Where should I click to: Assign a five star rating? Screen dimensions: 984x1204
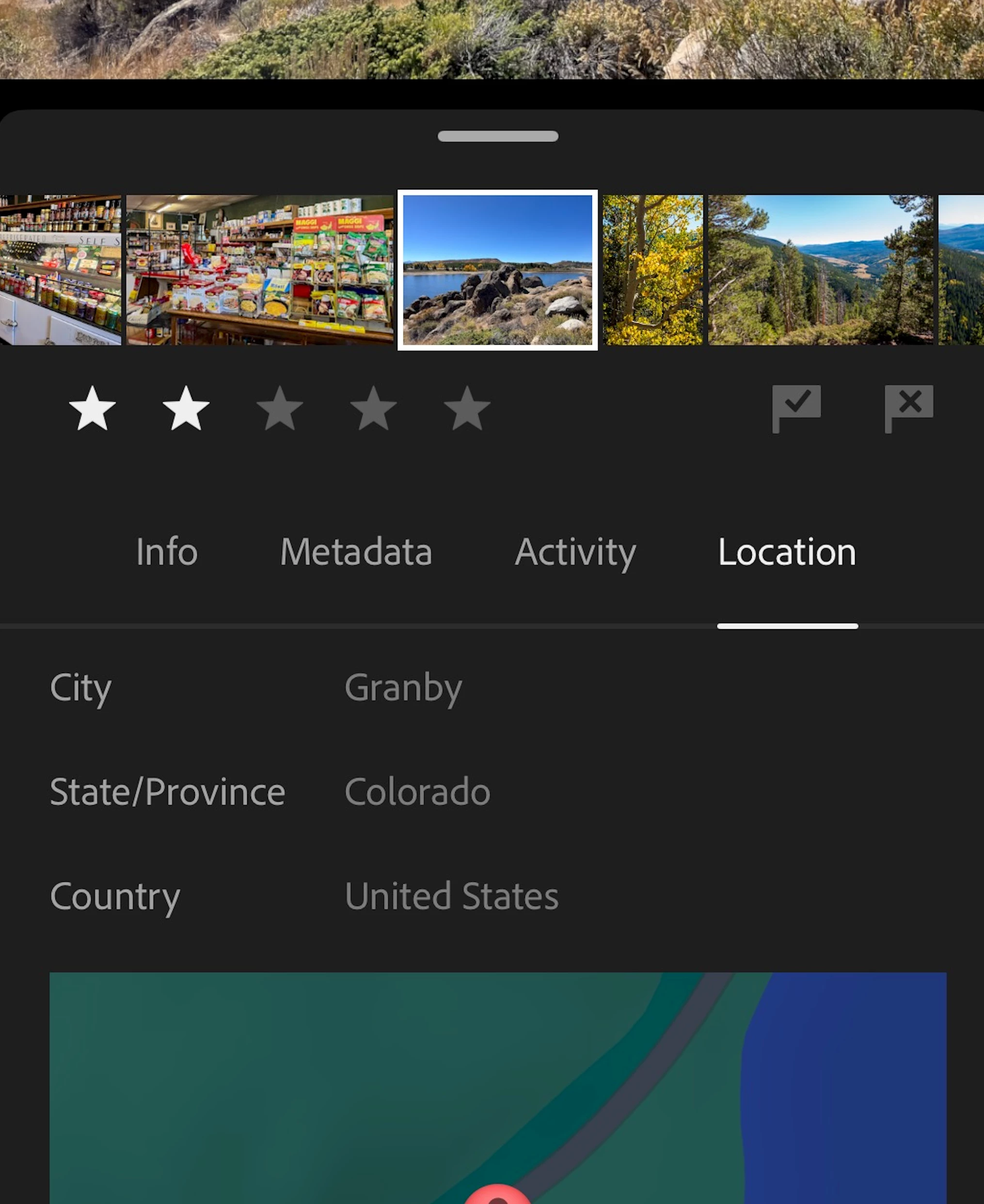coord(467,409)
